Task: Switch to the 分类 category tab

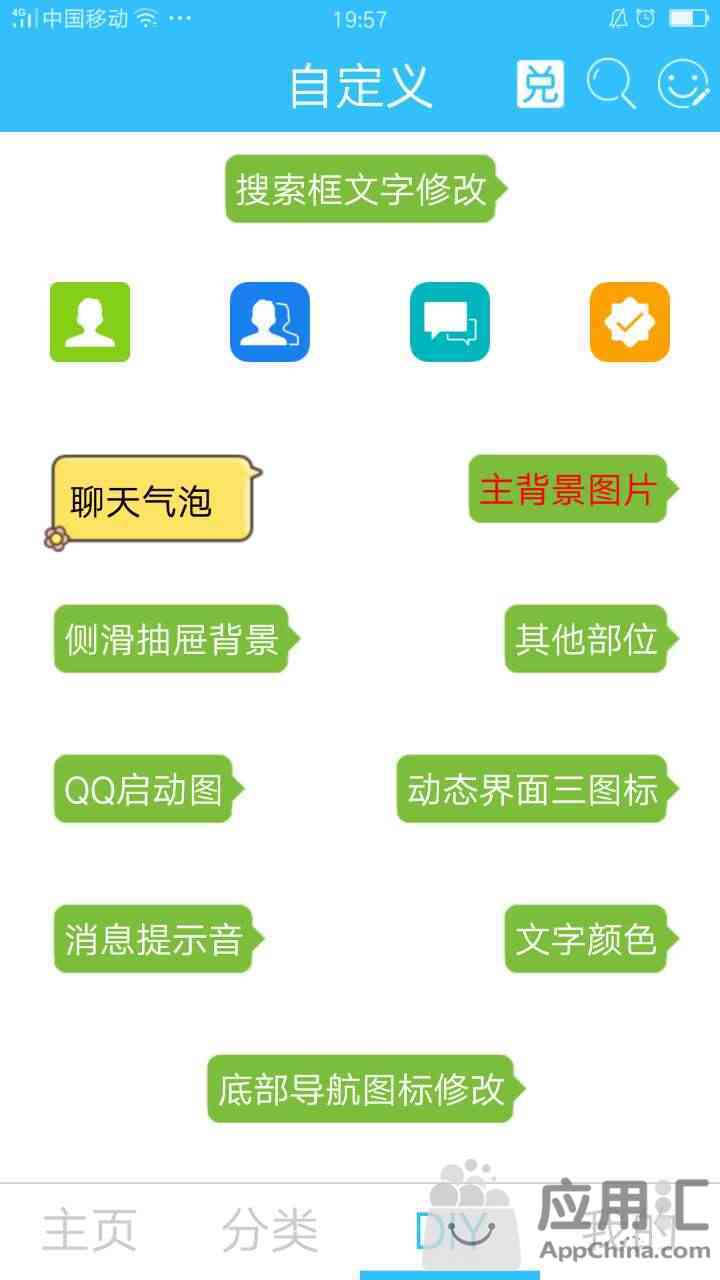Action: click(270, 1230)
